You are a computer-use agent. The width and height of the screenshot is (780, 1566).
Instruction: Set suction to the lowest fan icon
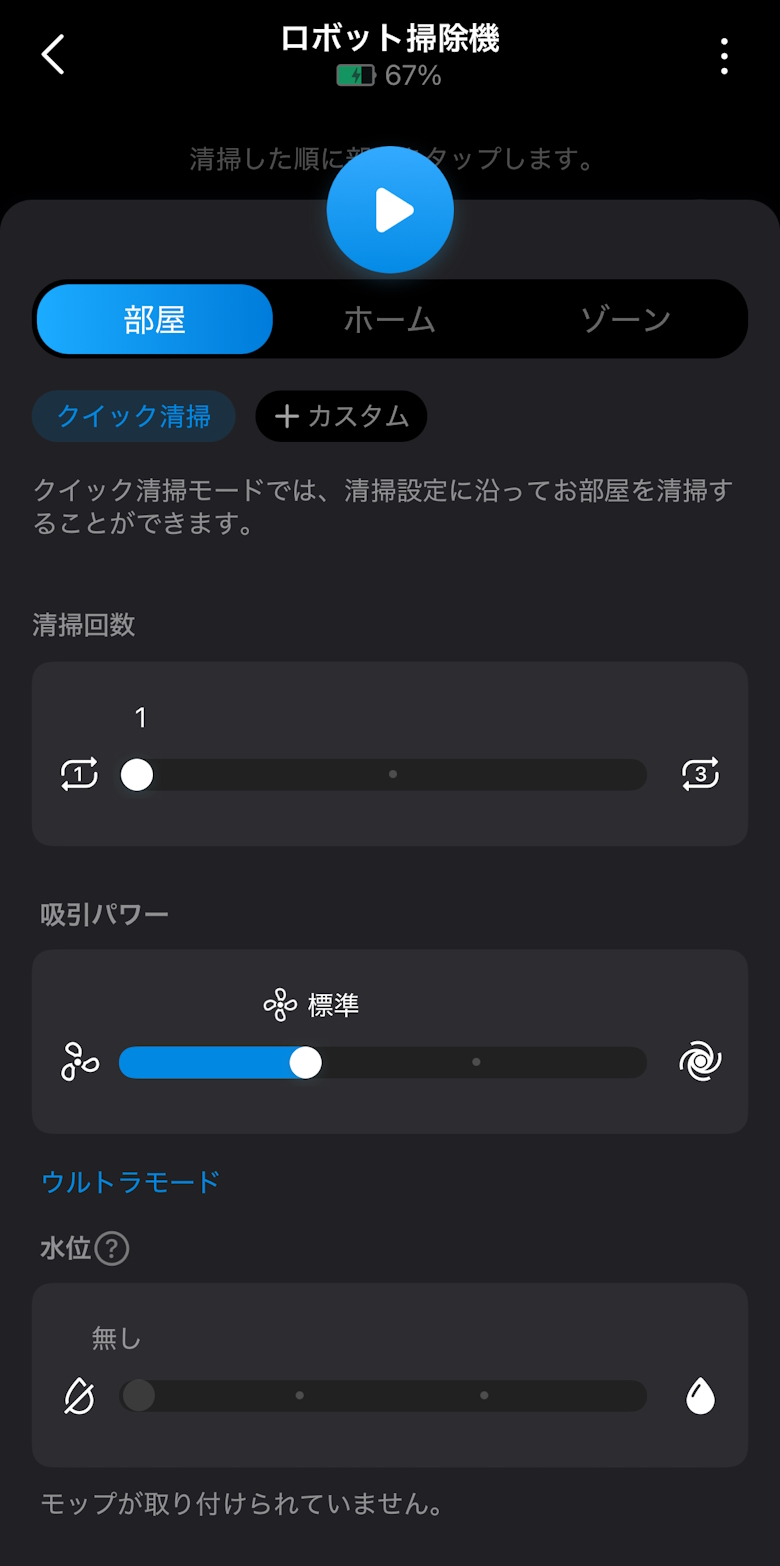79,1062
